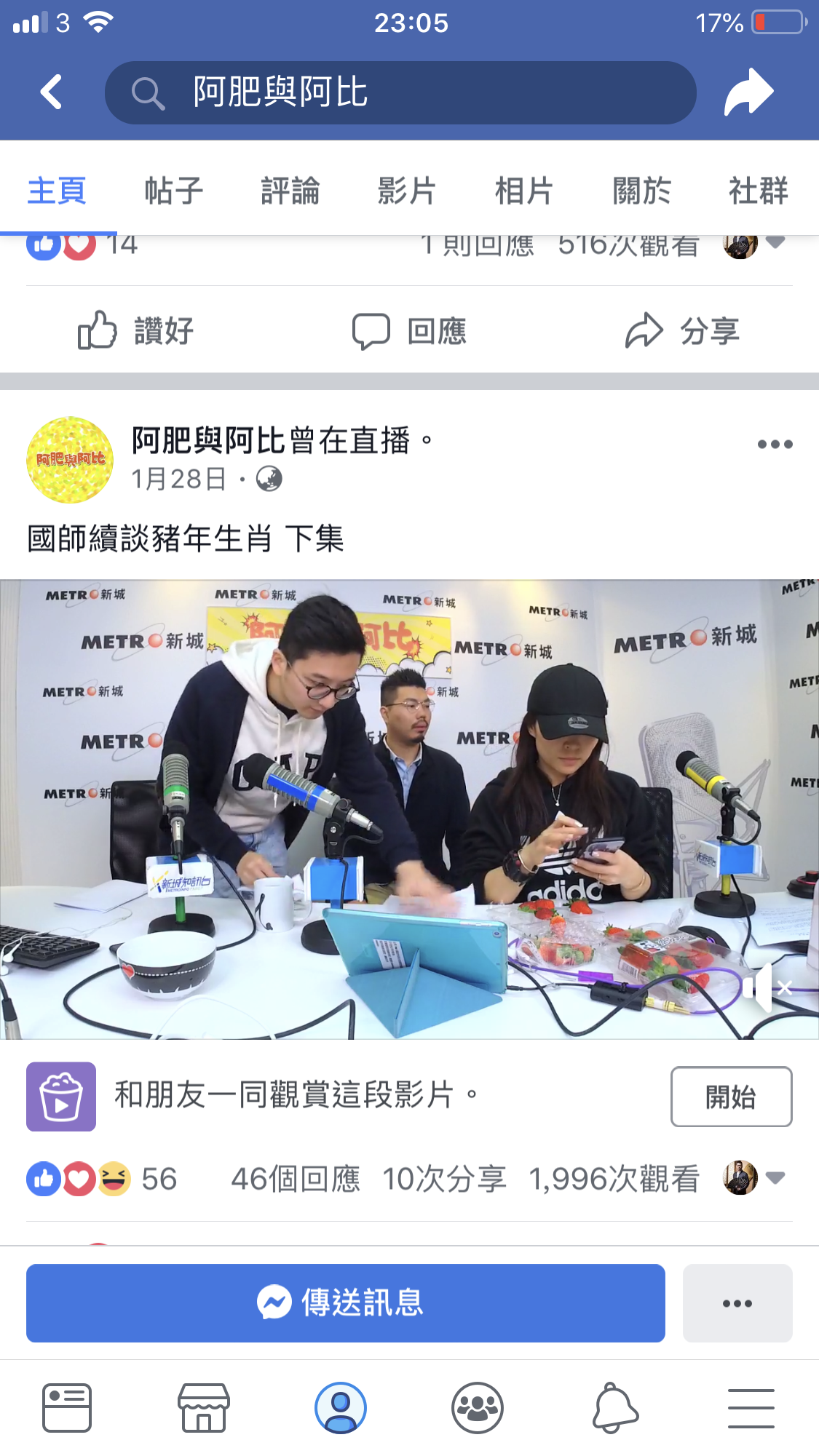Like the post with 讚好
The image size is (819, 1456).
(x=136, y=331)
